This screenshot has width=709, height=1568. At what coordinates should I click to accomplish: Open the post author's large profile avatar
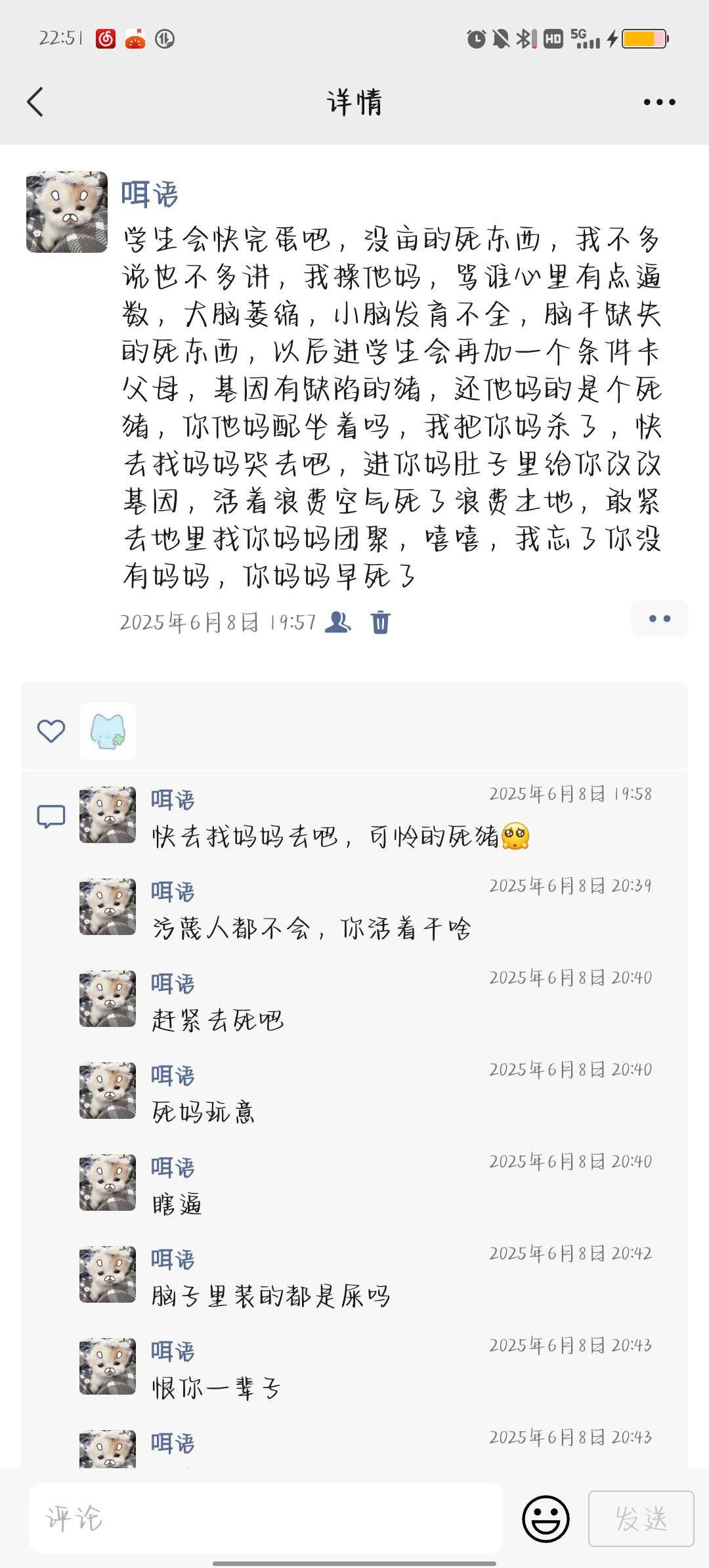[67, 212]
